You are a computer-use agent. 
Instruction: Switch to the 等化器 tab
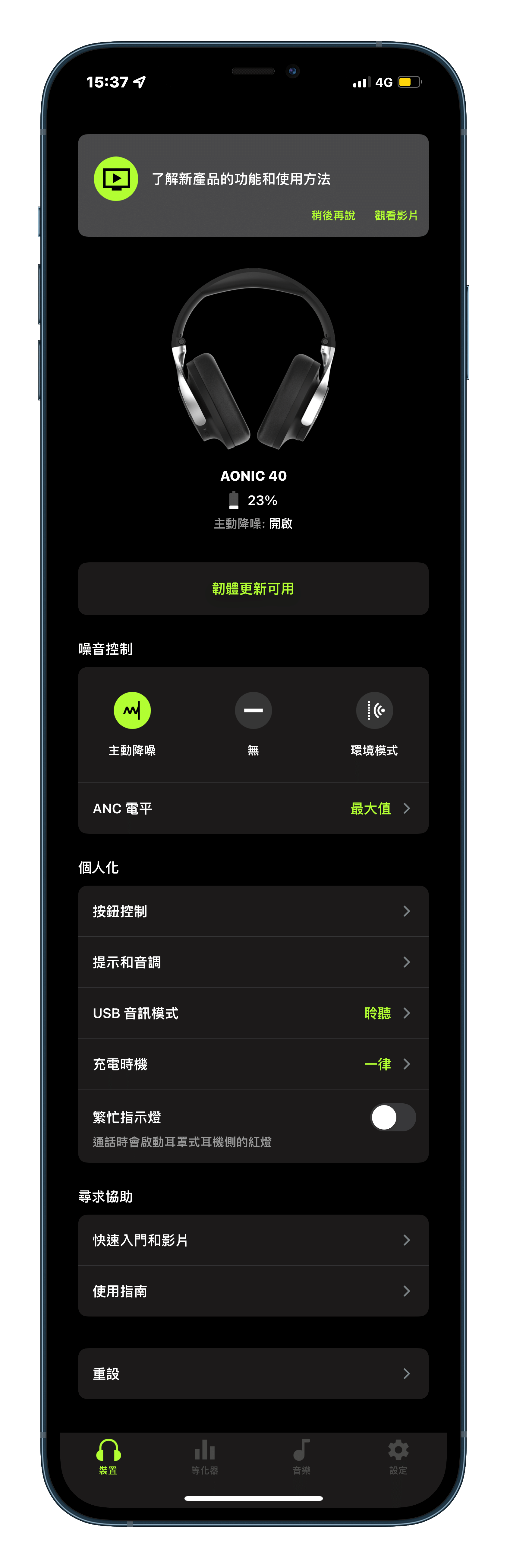click(204, 1457)
